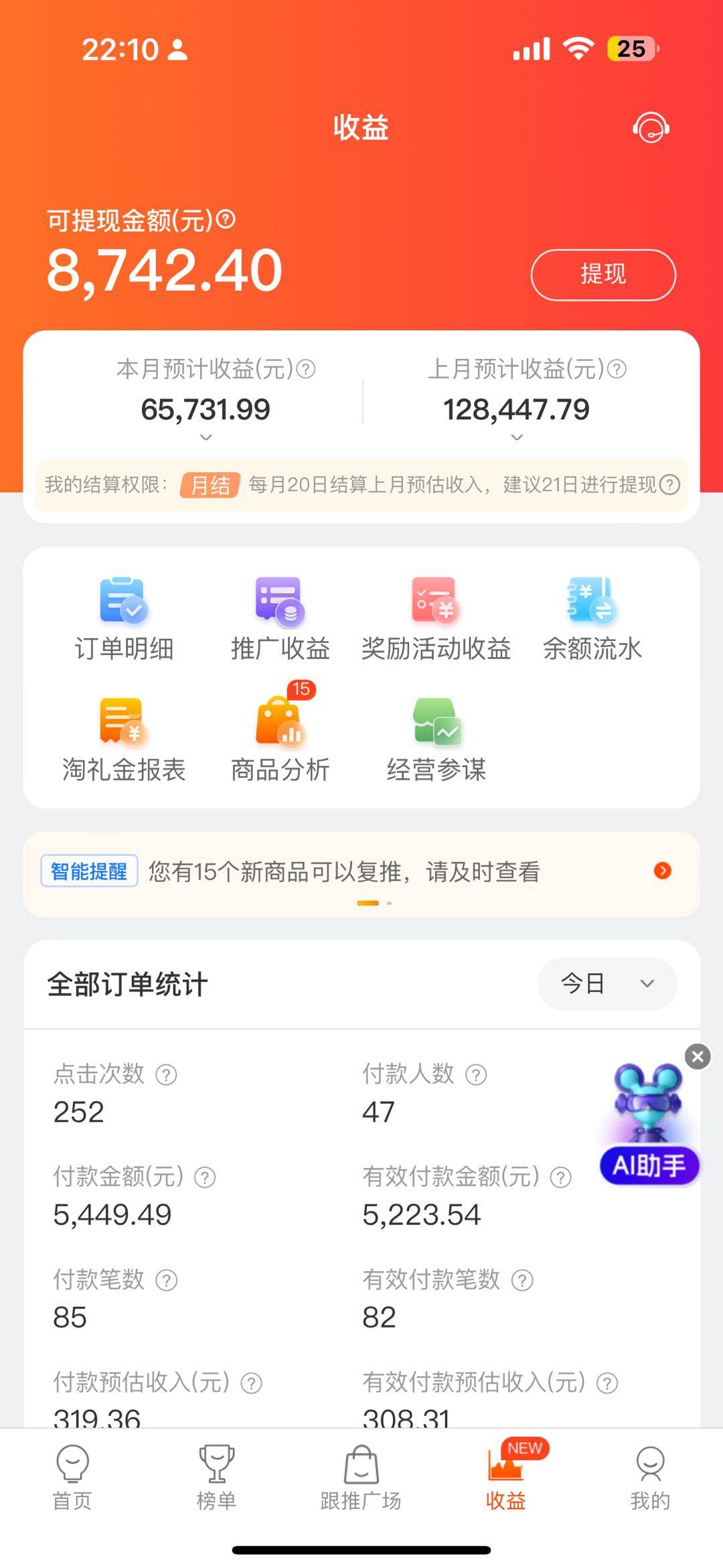Open the 今日 date range dropdown
Screen dimensions: 723x1568
[x=607, y=983]
